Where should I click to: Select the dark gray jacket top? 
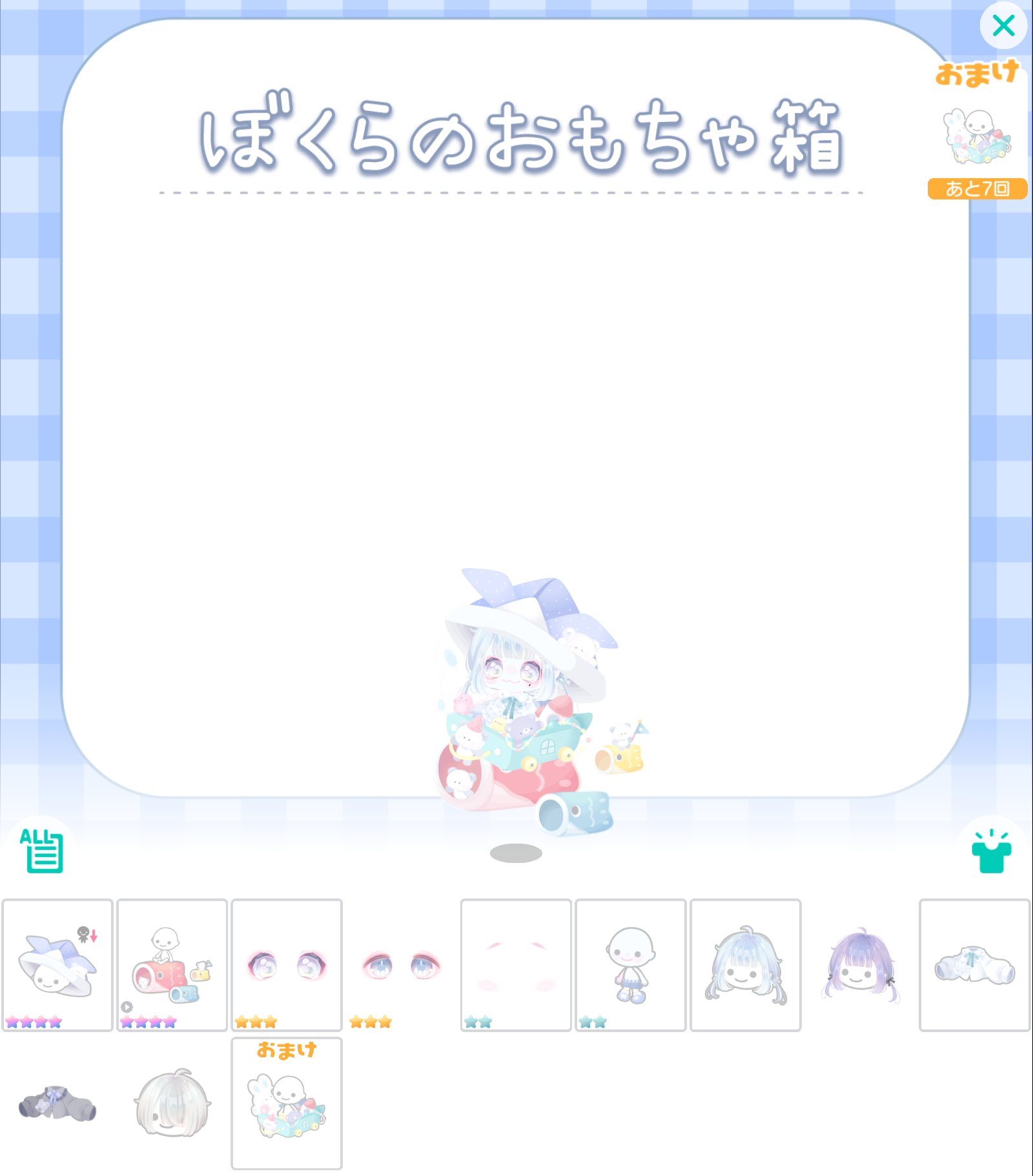pos(57,1102)
